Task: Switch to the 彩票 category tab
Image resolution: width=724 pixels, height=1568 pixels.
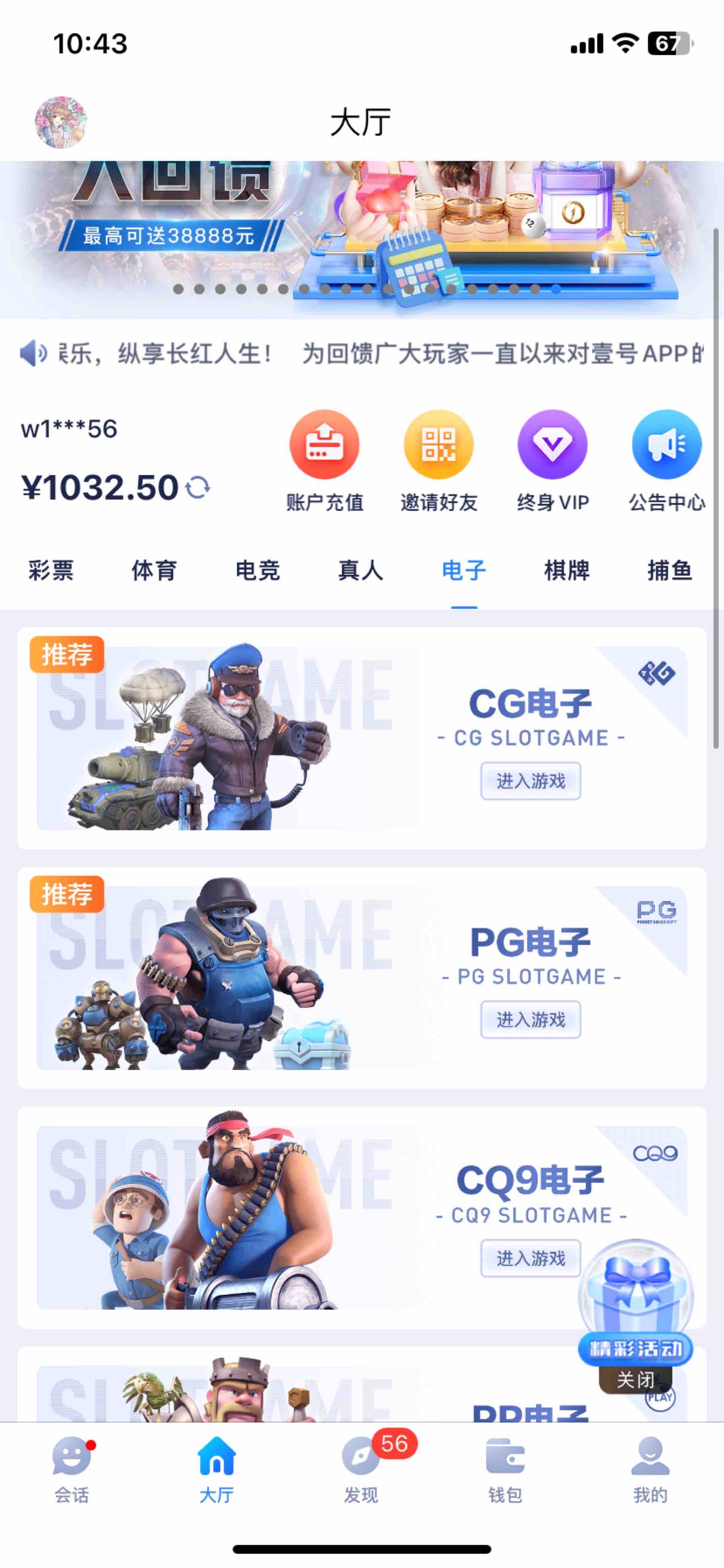Action: [x=51, y=571]
